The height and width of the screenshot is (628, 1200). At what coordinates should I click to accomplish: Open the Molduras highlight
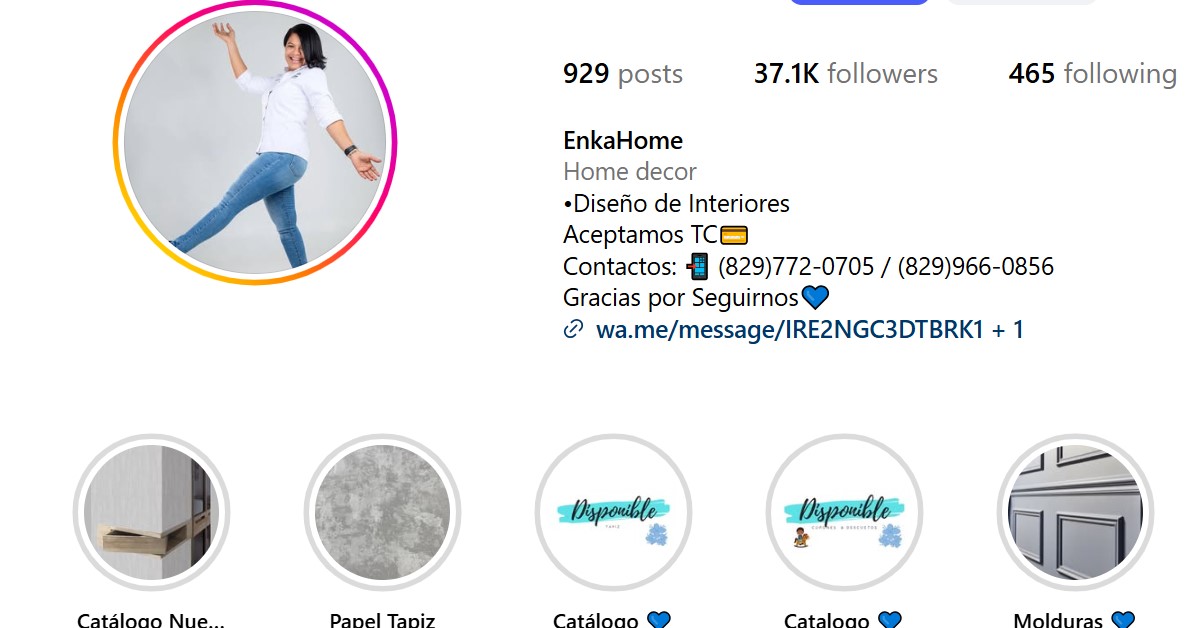pos(1074,512)
